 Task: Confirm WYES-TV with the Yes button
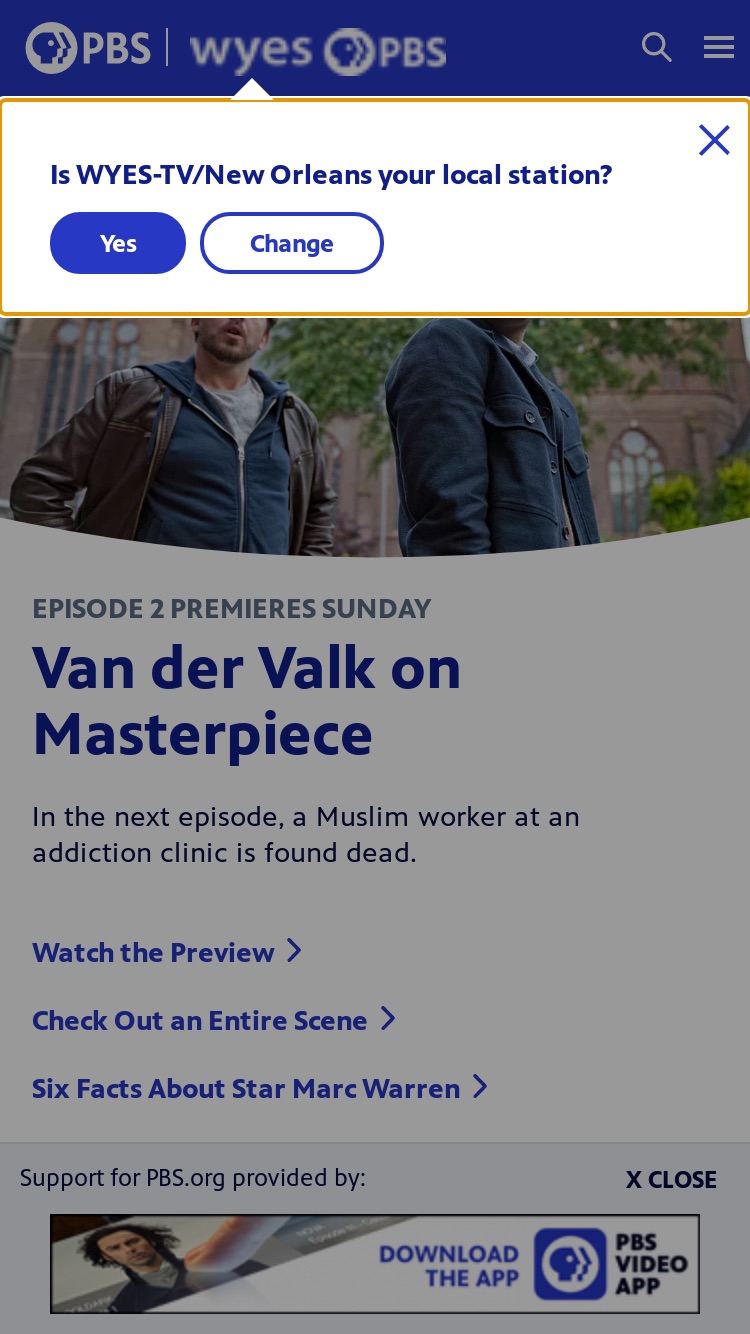tap(118, 243)
